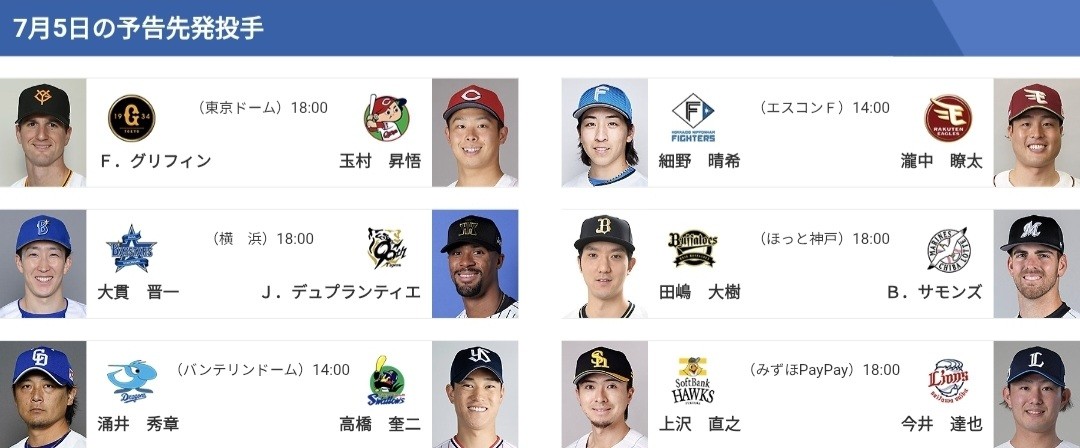
Task: Select the 涌井秀章 vs 高橋奎二 game card
Action: [x=259, y=395]
